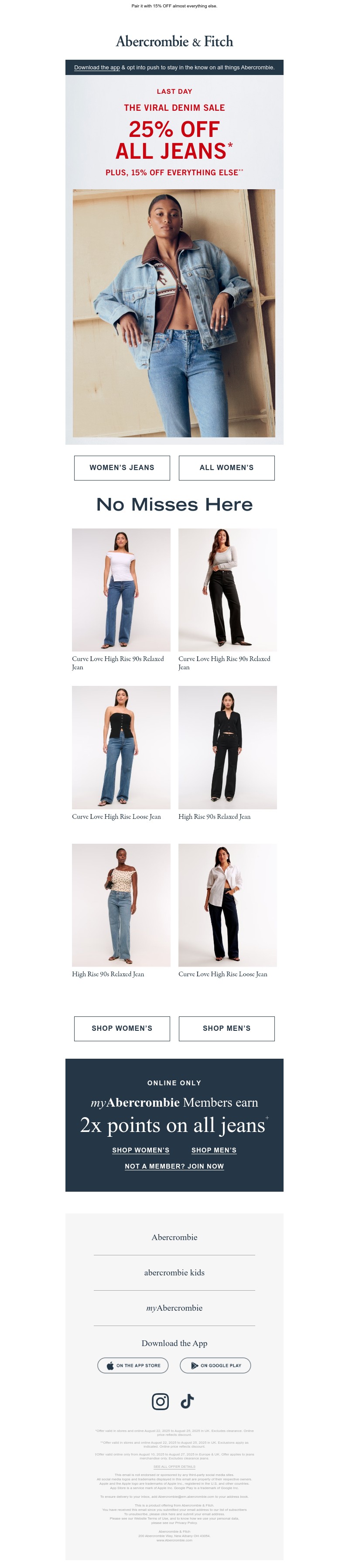Open the Instagram icon

click(x=160, y=1401)
